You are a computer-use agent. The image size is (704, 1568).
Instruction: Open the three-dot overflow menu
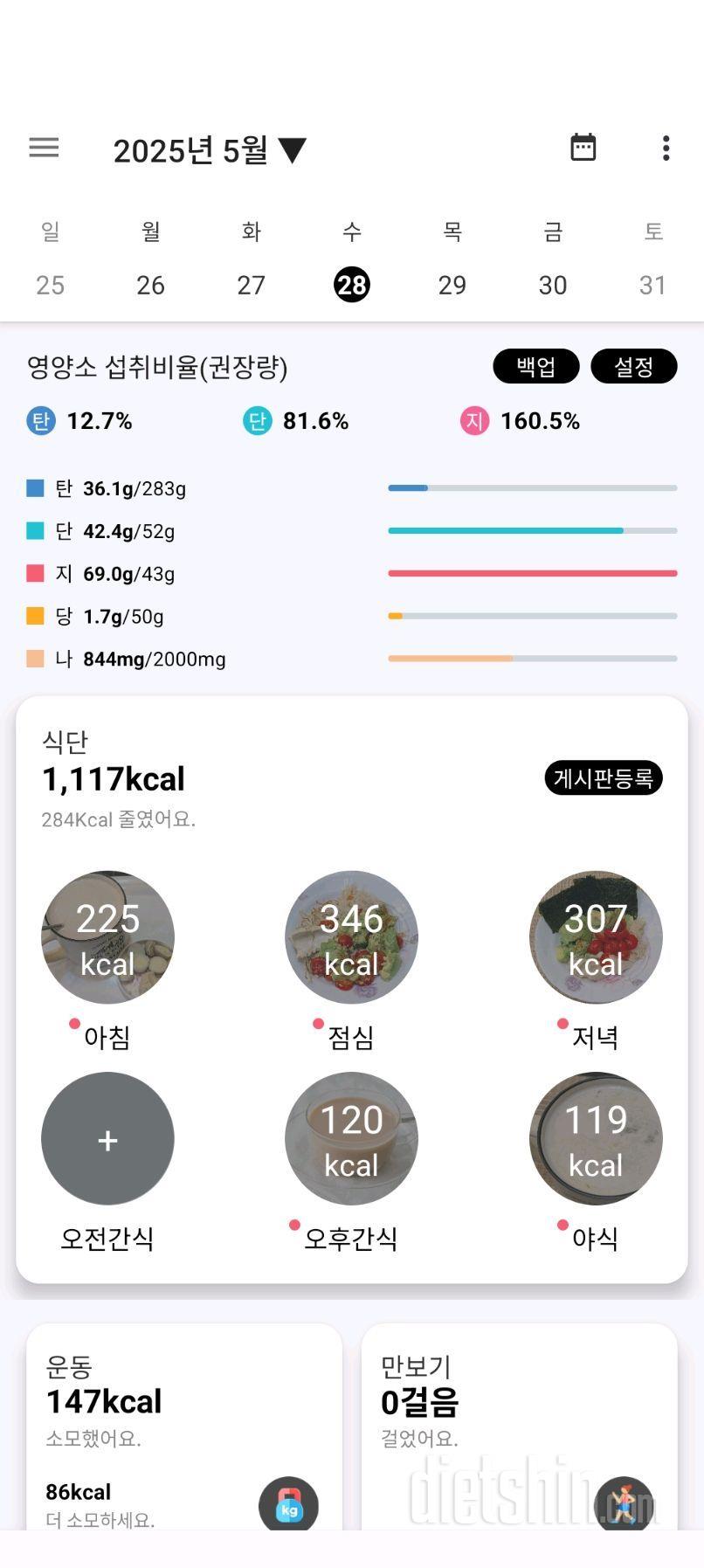coord(666,149)
